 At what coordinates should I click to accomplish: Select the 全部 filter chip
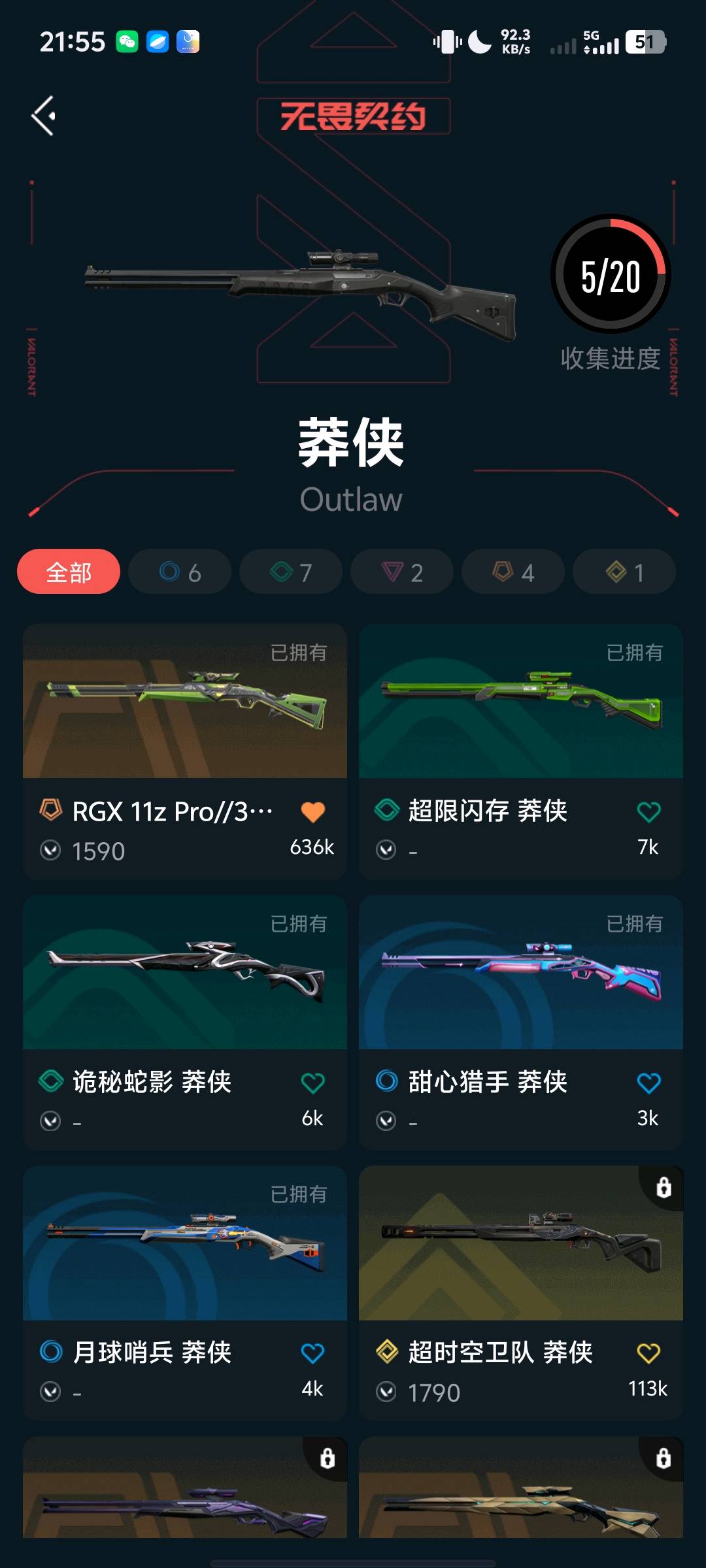(69, 572)
